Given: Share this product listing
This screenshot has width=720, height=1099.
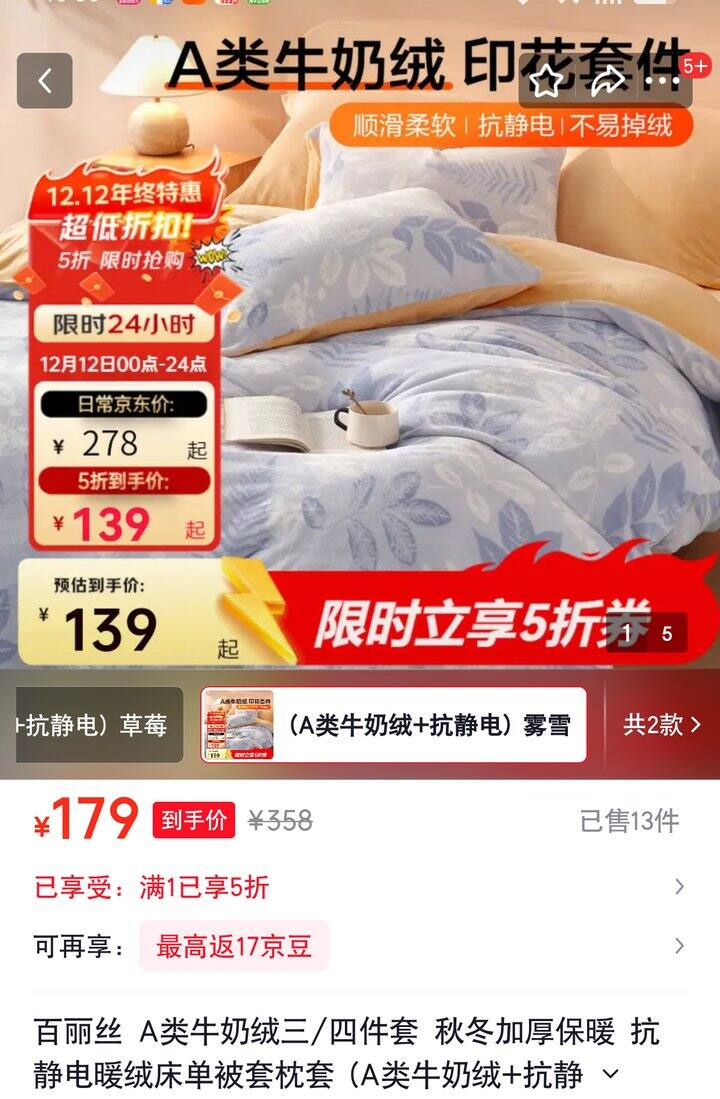Looking at the screenshot, I should click(x=607, y=81).
